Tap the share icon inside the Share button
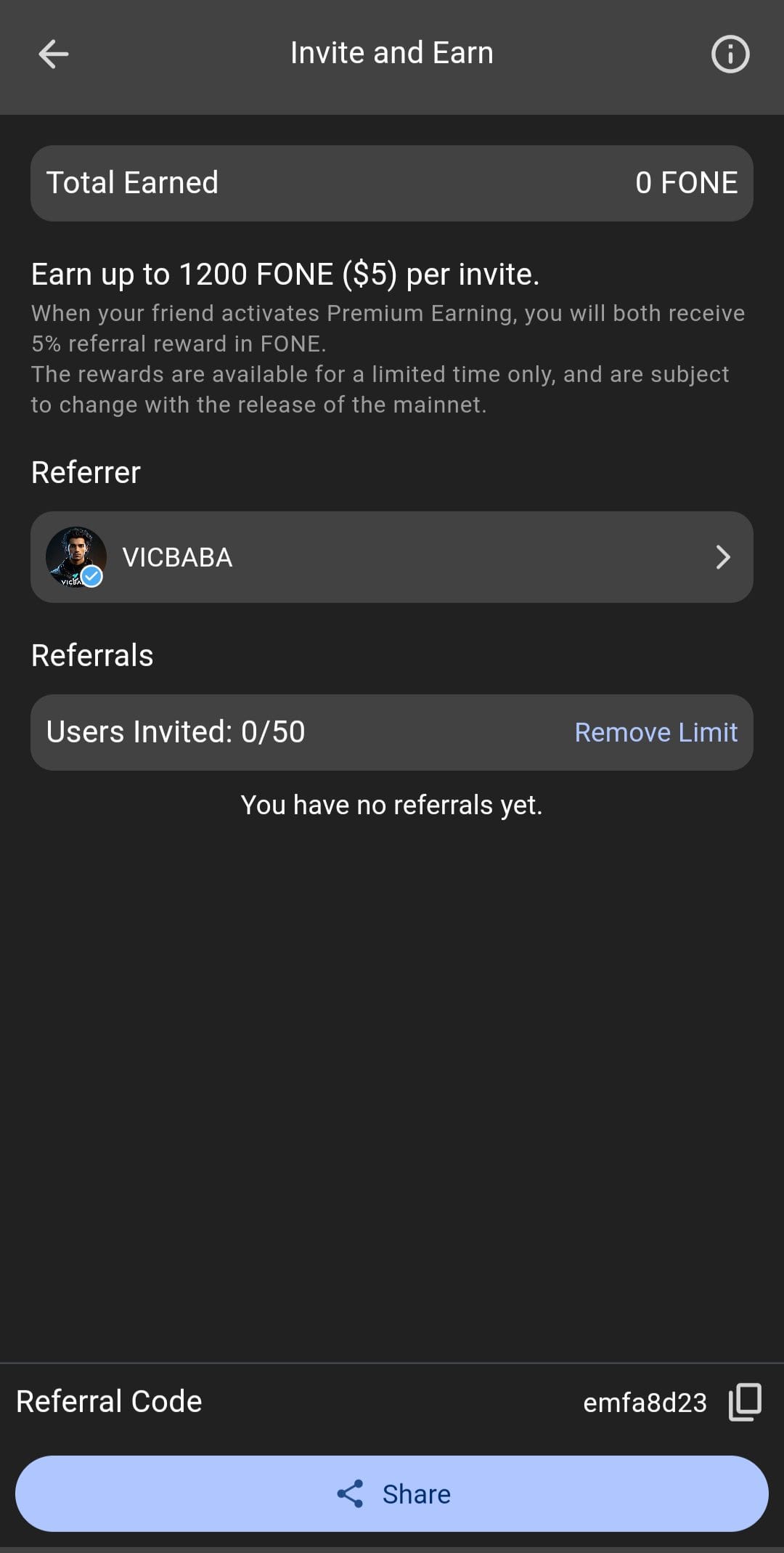This screenshot has height=1553, width=784. (351, 1494)
